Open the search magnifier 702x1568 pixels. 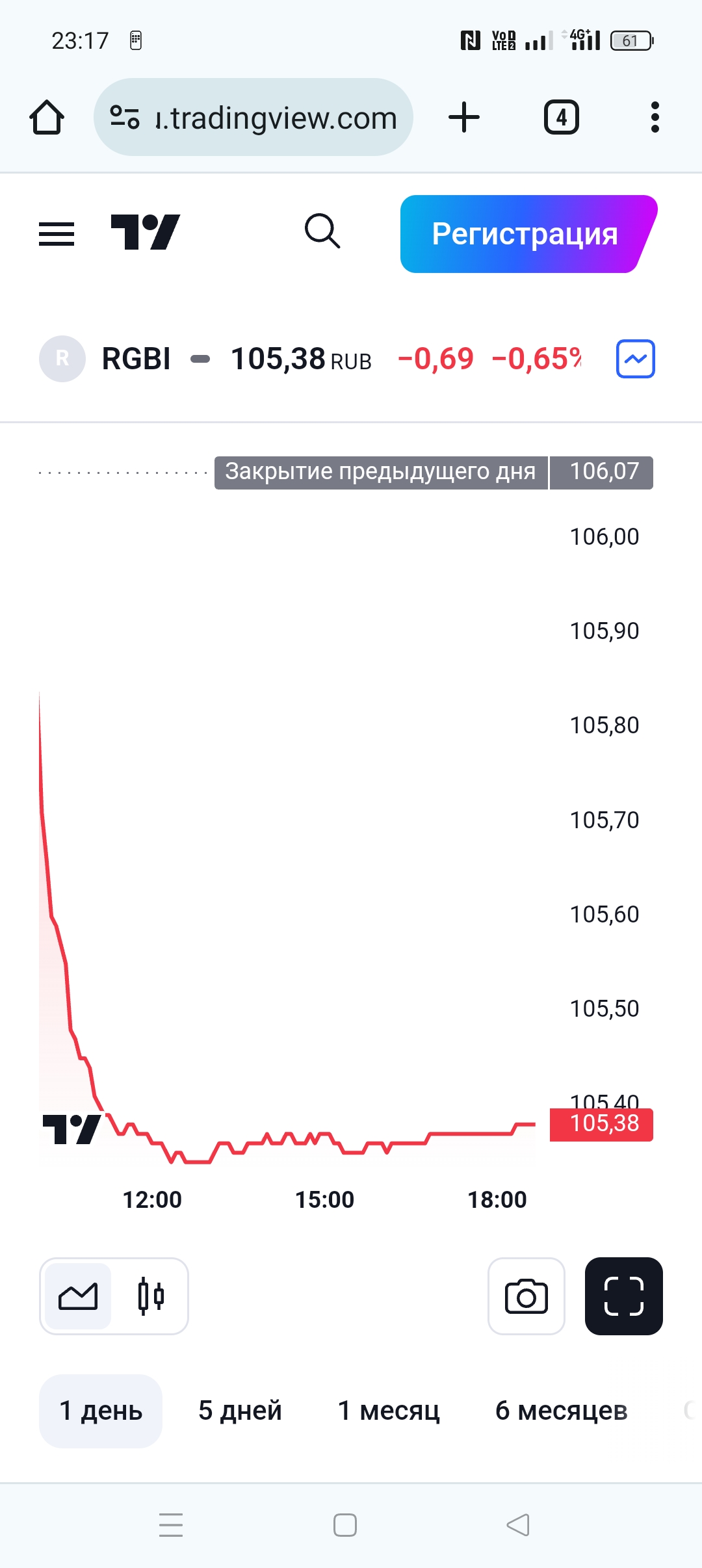[x=322, y=231]
